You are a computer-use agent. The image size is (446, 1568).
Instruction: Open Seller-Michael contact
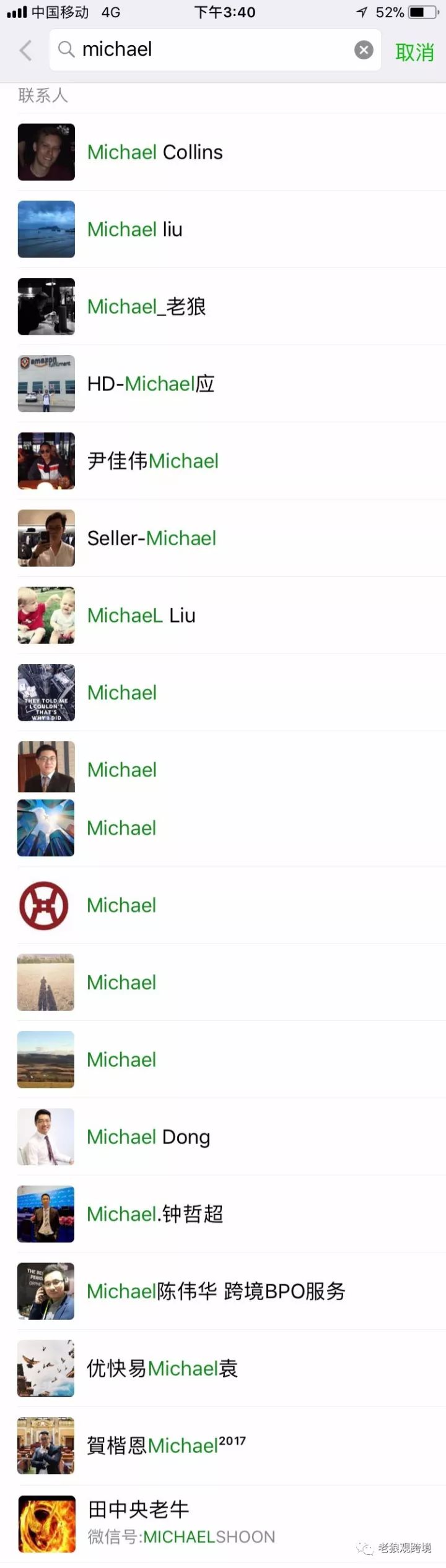coord(152,538)
